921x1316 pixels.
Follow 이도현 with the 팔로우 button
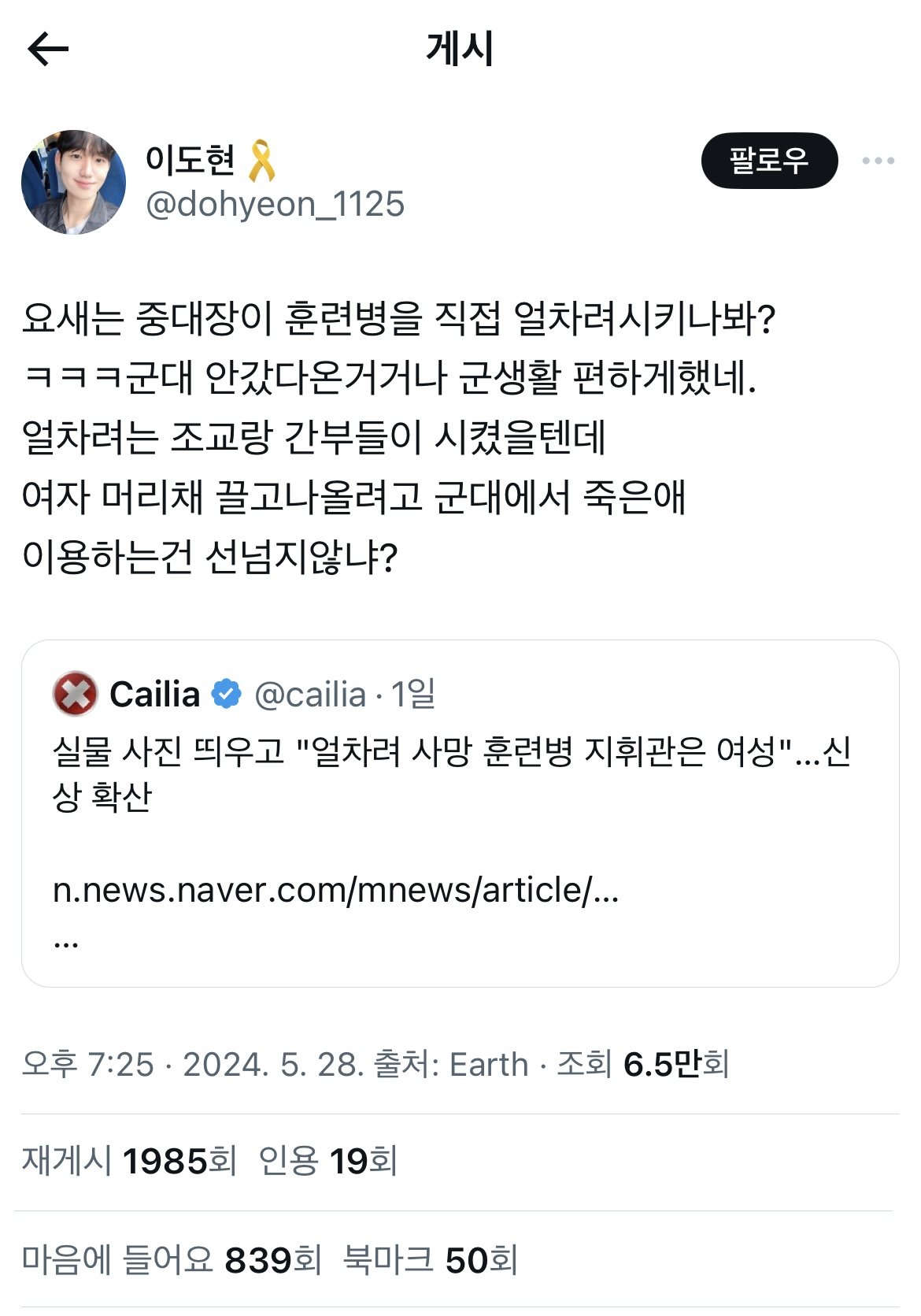pyautogui.click(x=768, y=161)
